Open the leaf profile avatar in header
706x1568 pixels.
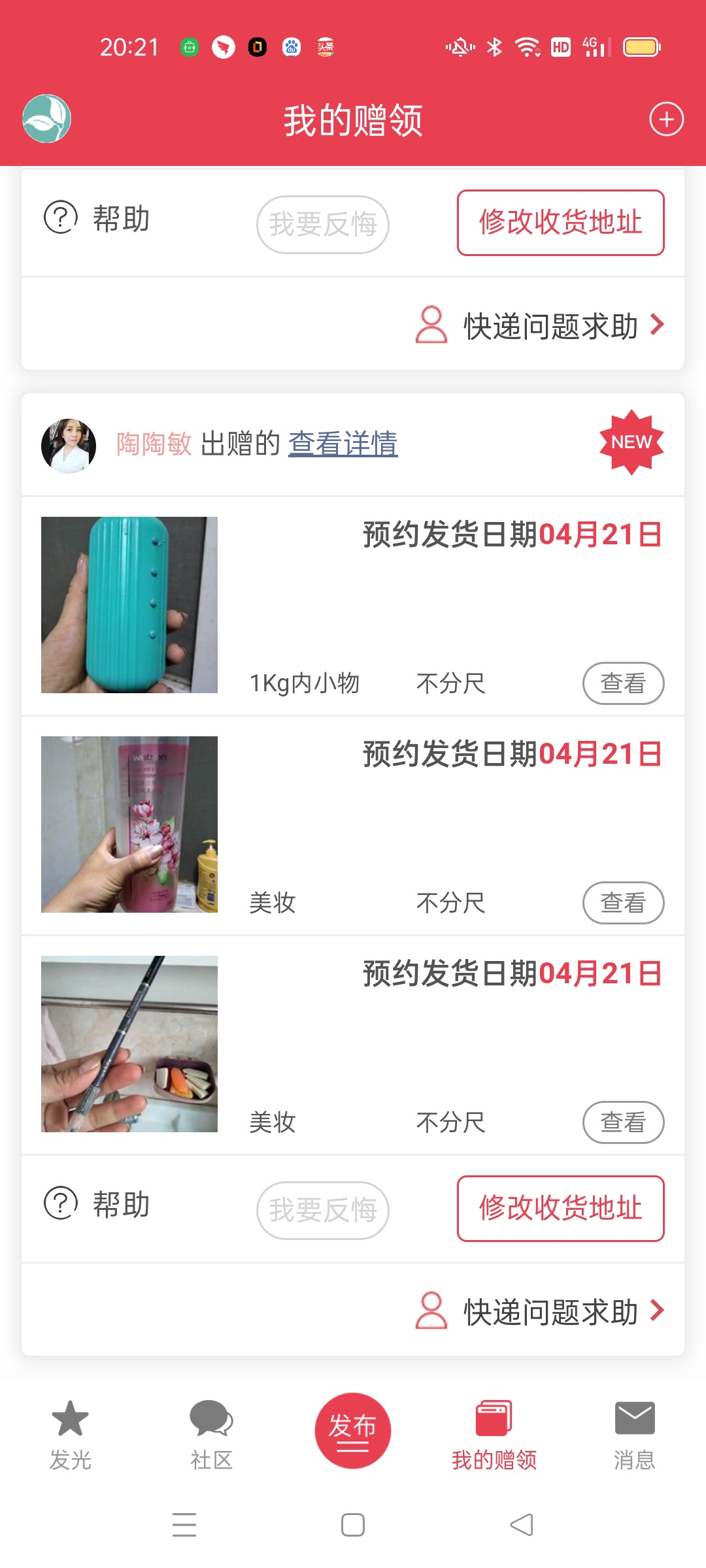click(x=46, y=119)
